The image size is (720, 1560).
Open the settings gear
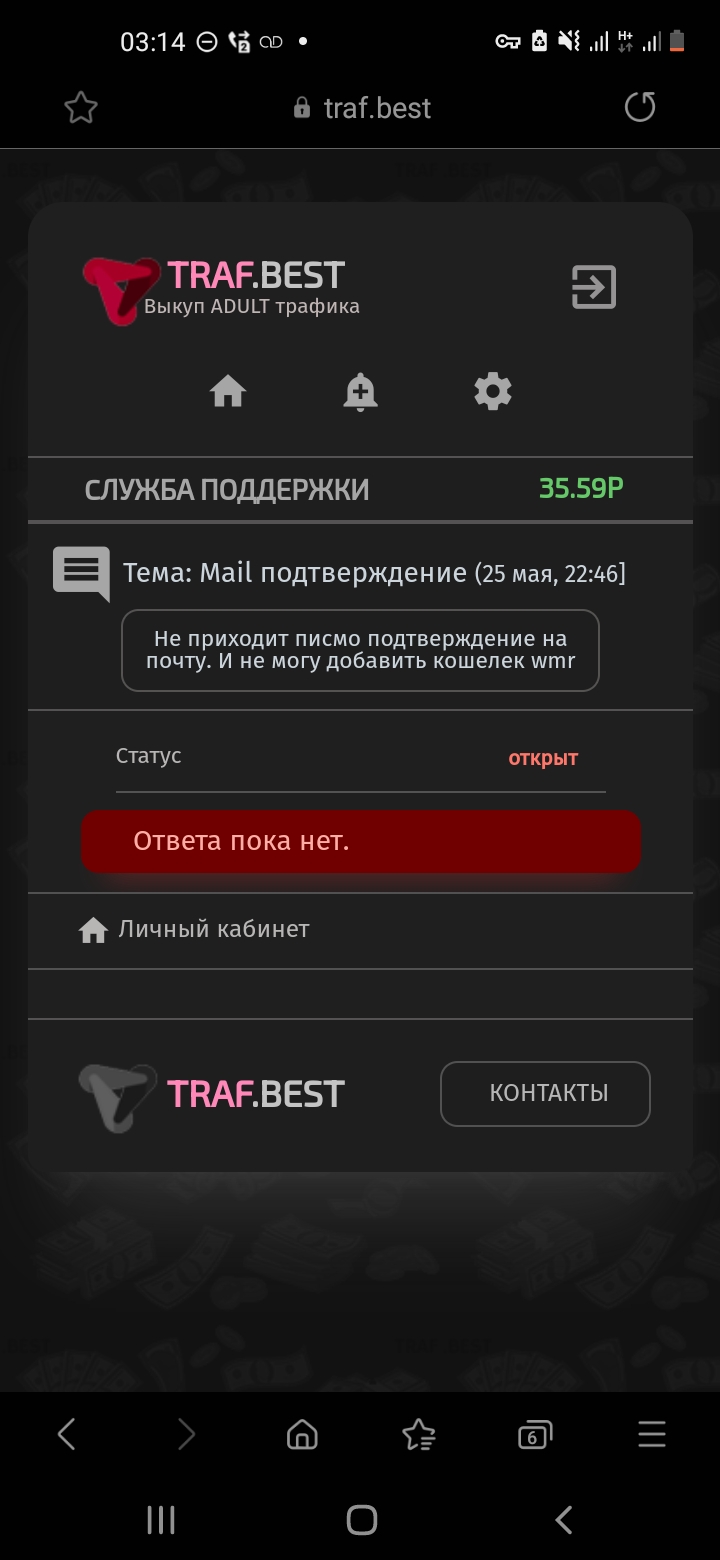(x=493, y=391)
